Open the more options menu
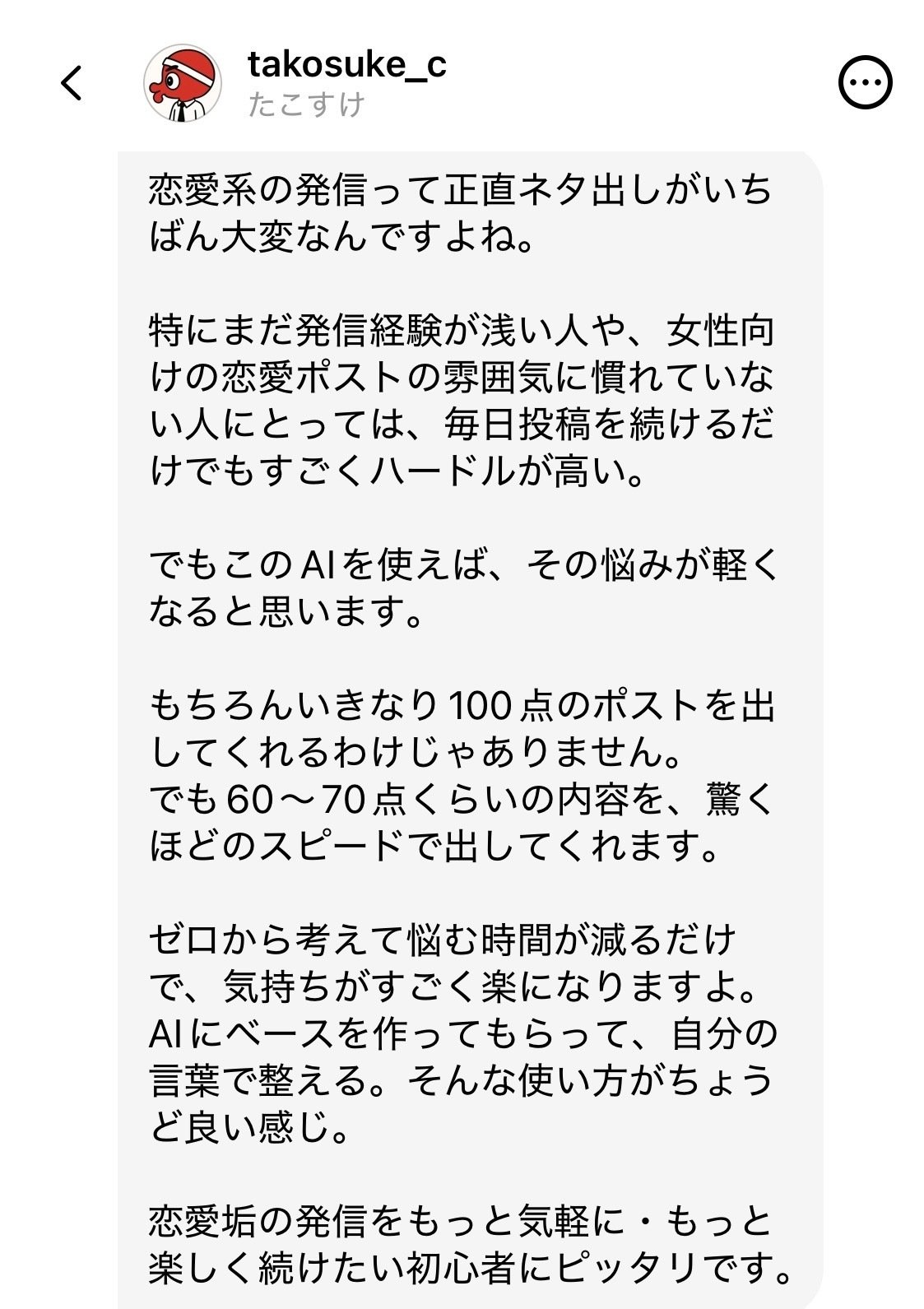This screenshot has width=924, height=1309. tap(865, 82)
